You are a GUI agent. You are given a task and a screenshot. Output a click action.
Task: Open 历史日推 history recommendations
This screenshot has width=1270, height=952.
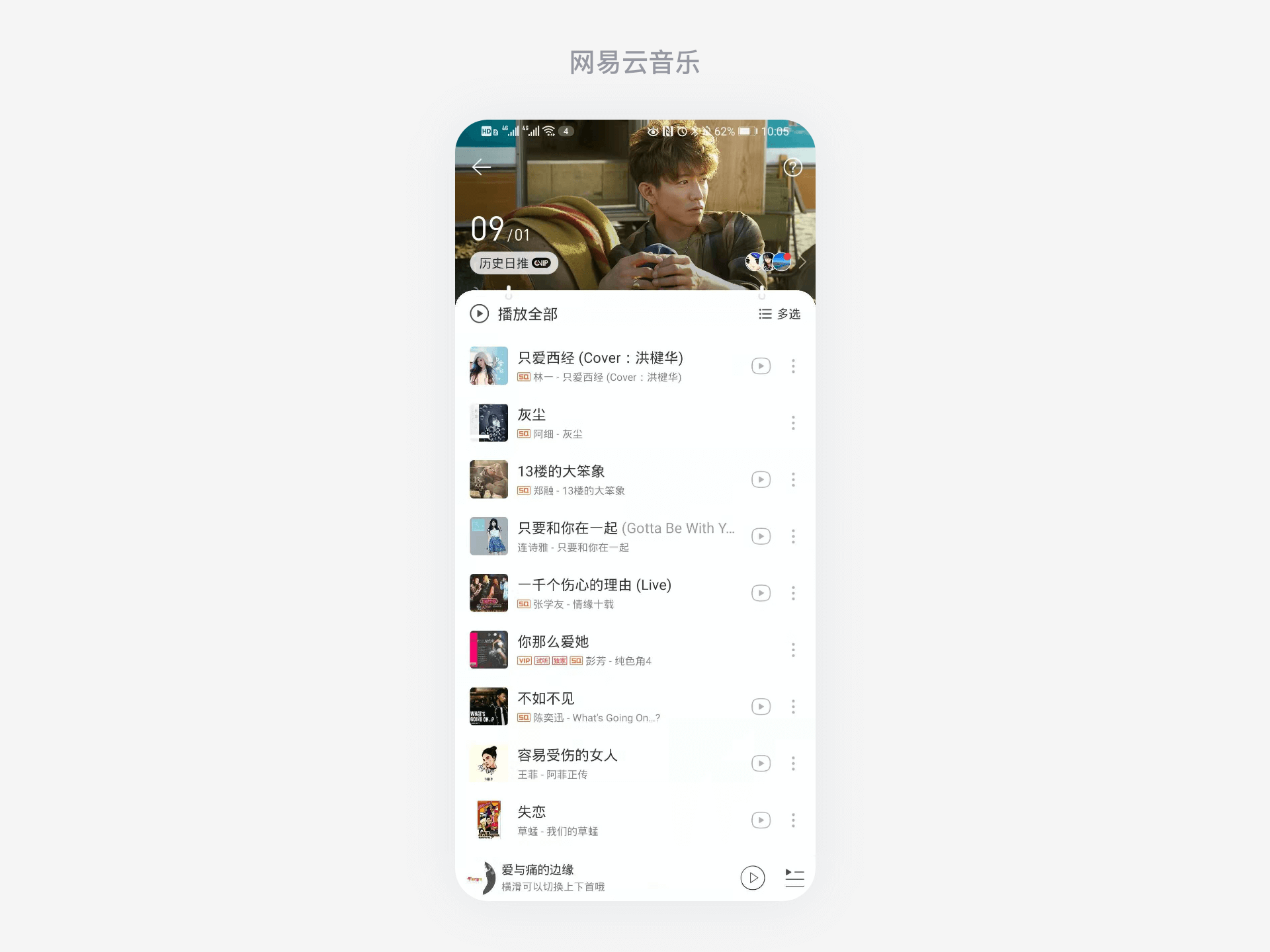coord(514,263)
